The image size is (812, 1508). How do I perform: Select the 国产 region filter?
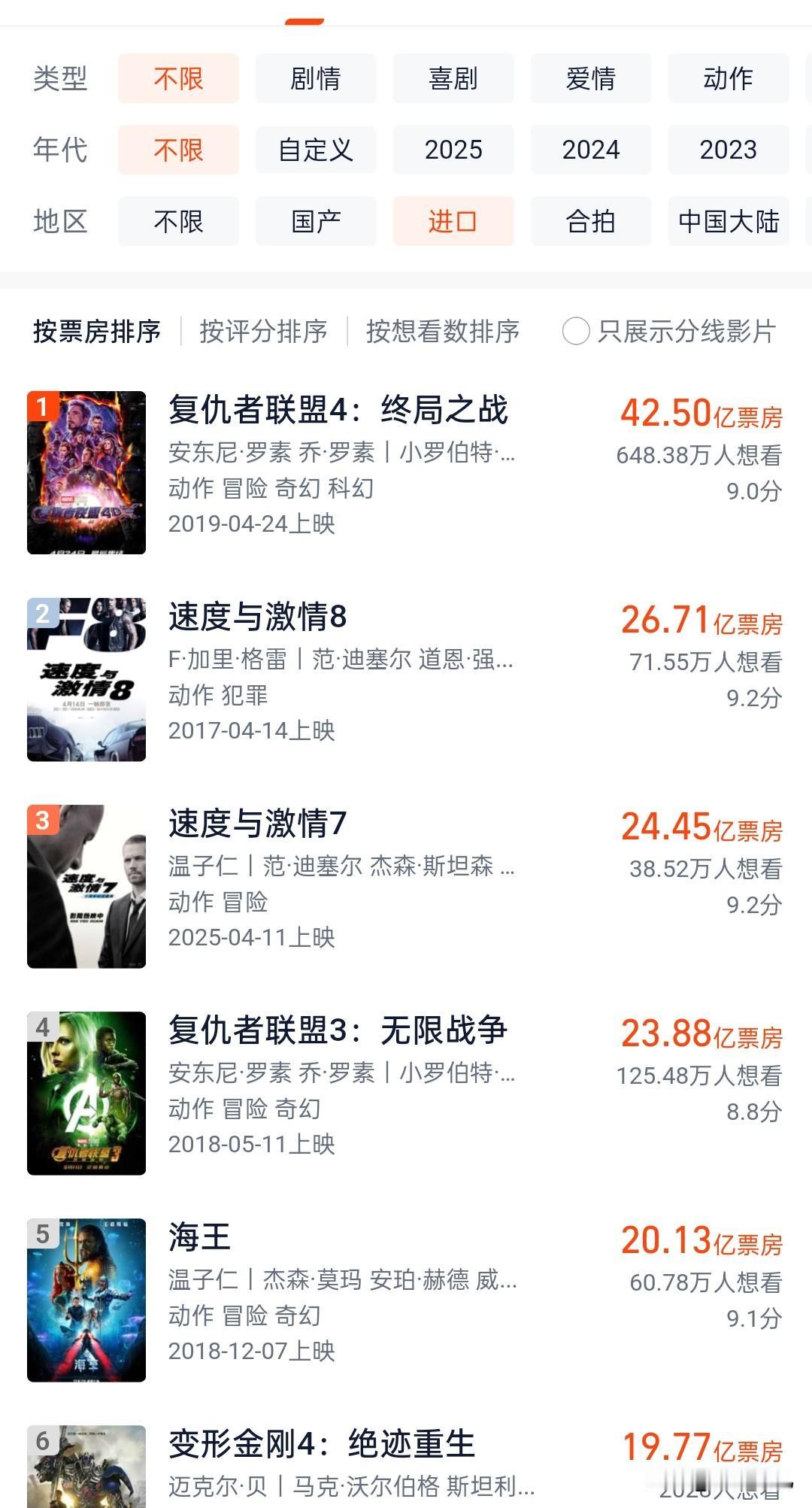click(x=315, y=221)
